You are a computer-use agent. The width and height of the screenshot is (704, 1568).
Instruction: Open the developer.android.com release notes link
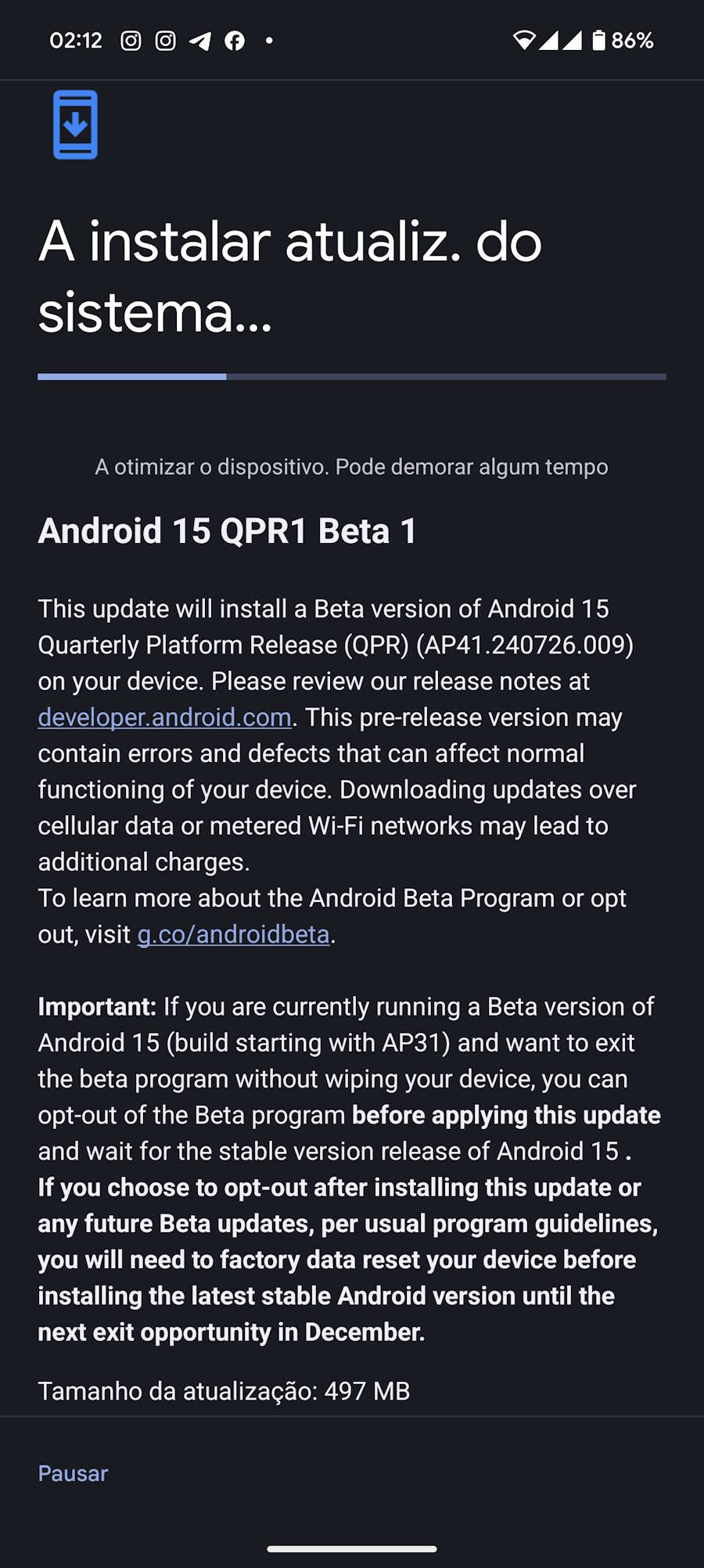point(164,717)
